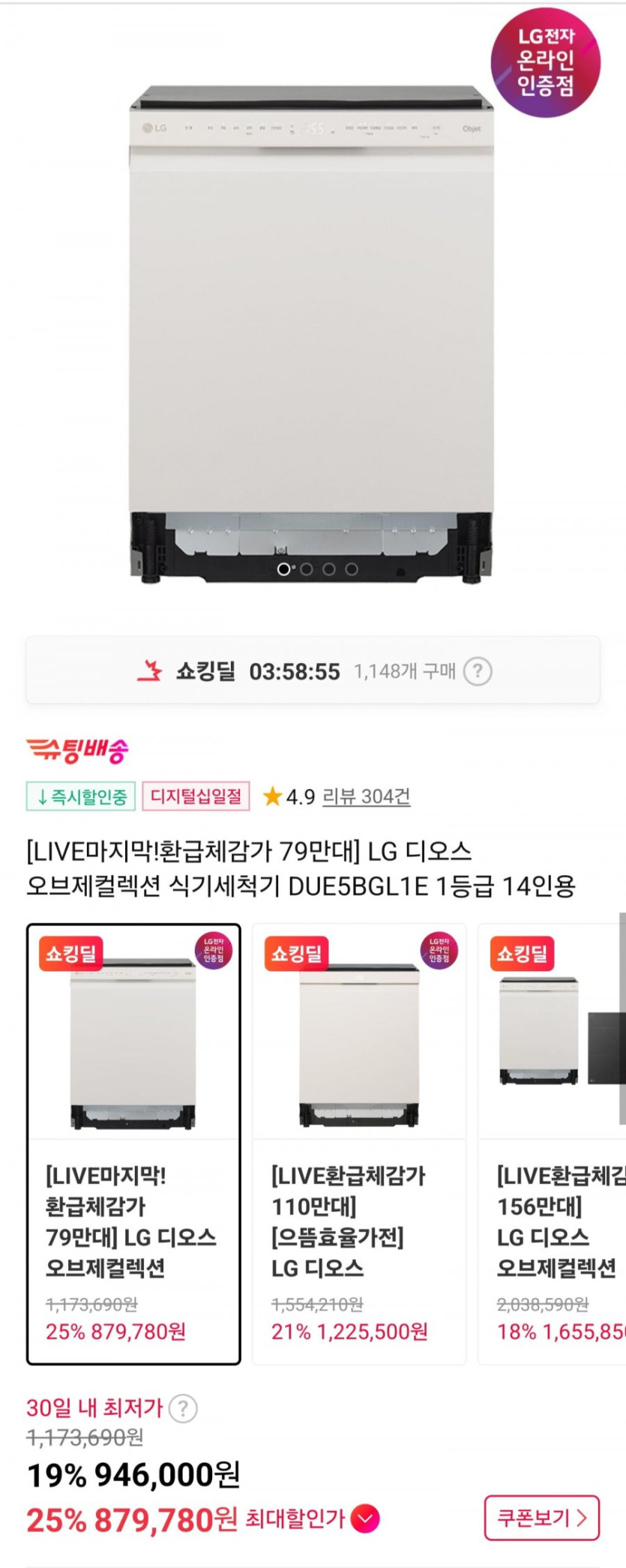The width and height of the screenshot is (626, 1568).
Task: Open the 쇼킹딜 help question mark
Action: pos(478,671)
